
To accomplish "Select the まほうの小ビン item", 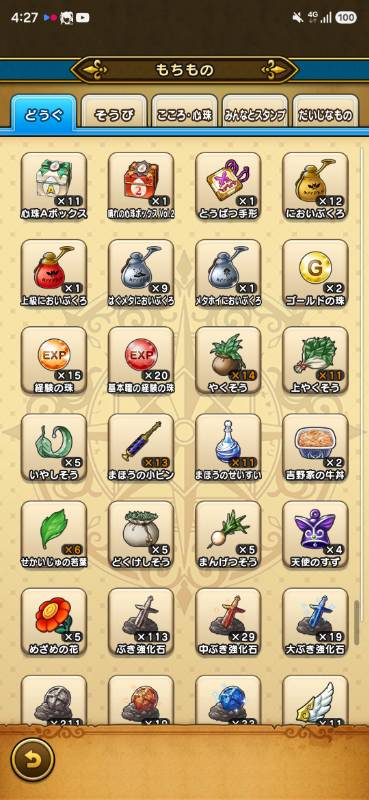I will point(141,447).
